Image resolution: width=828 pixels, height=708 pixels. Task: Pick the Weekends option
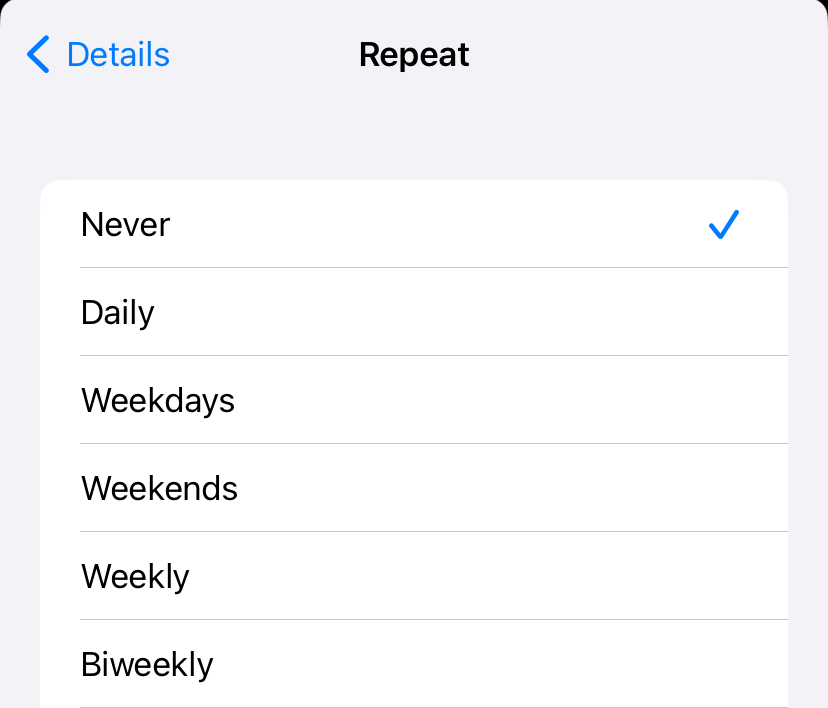(413, 489)
